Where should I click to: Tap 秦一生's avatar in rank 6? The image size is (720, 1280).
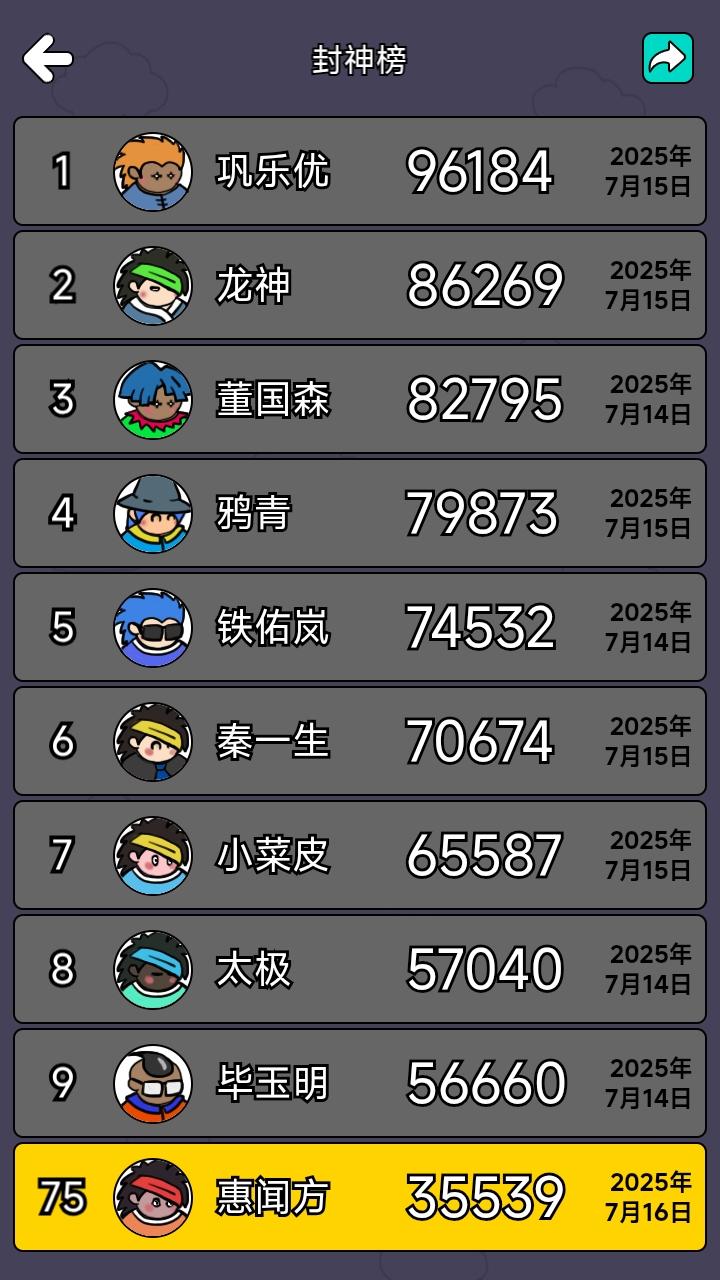pos(154,740)
